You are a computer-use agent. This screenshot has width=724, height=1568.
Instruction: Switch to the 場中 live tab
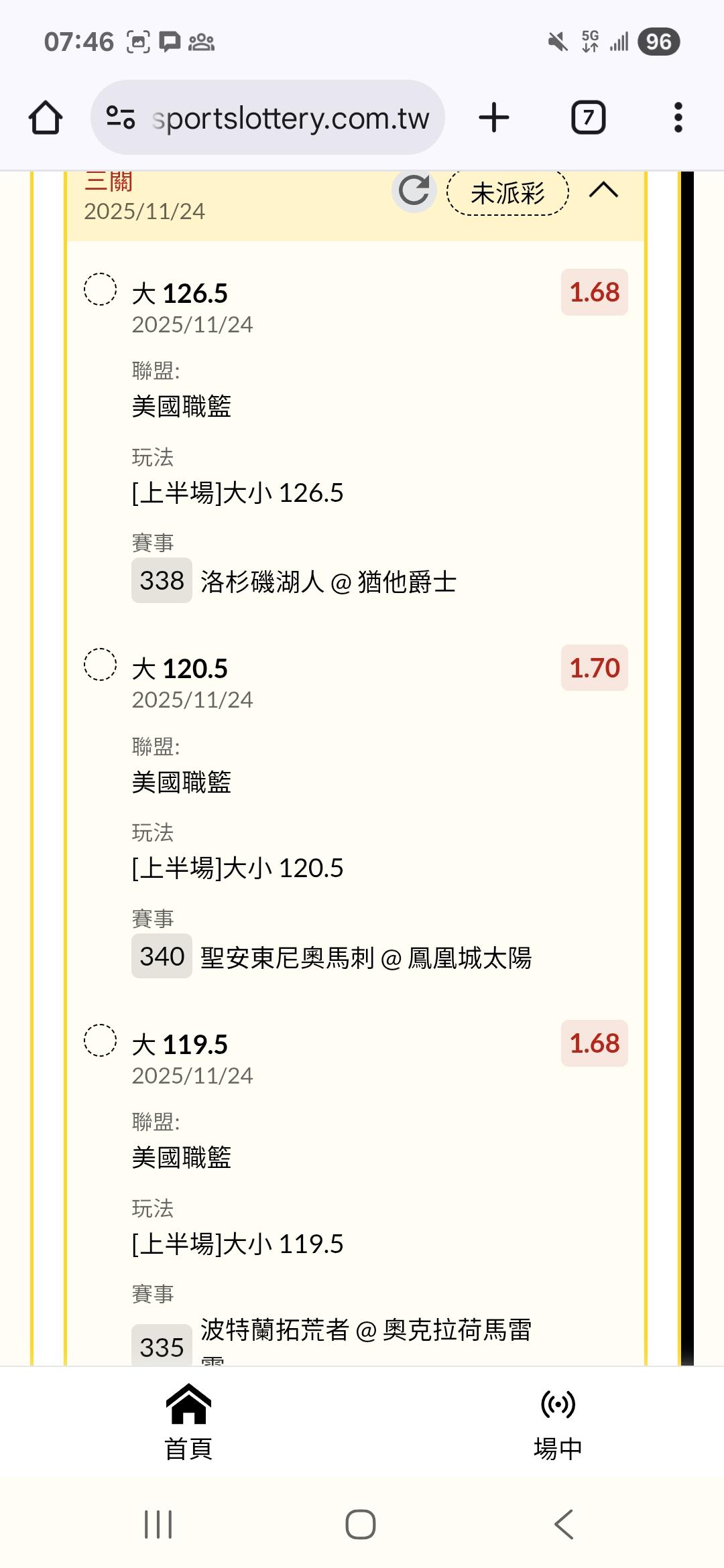558,1422
